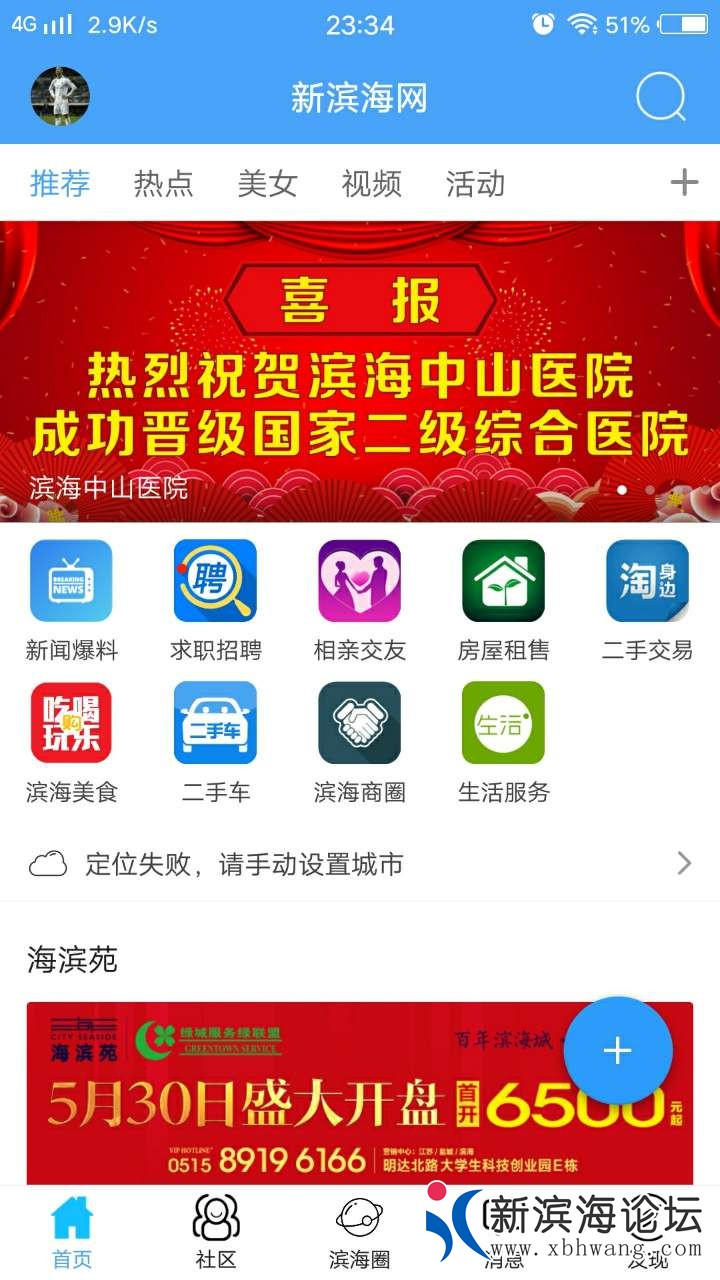
Task: Open the 活动 tab
Action: 476,184
